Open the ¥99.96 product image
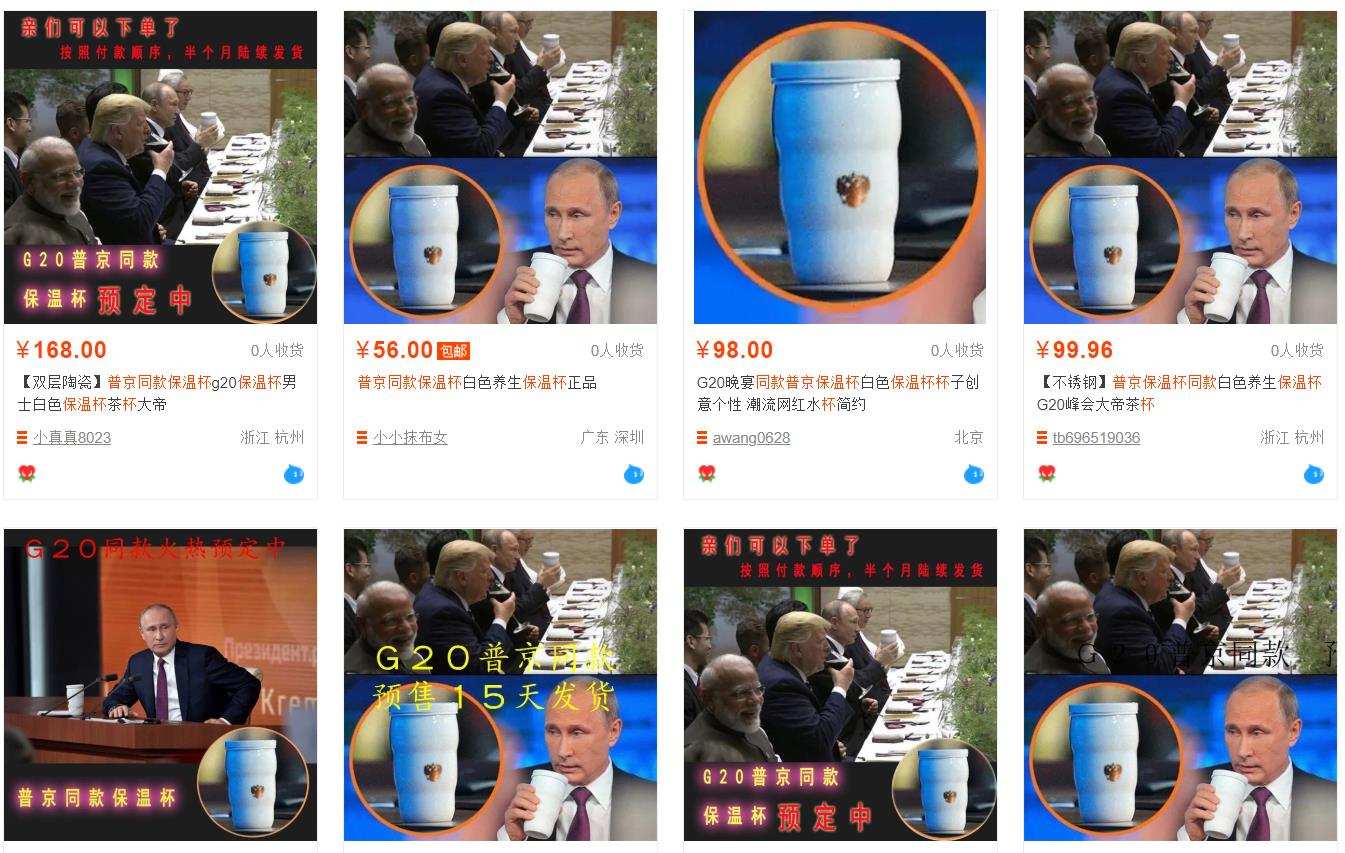This screenshot has height=853, width=1345. pyautogui.click(x=1180, y=168)
